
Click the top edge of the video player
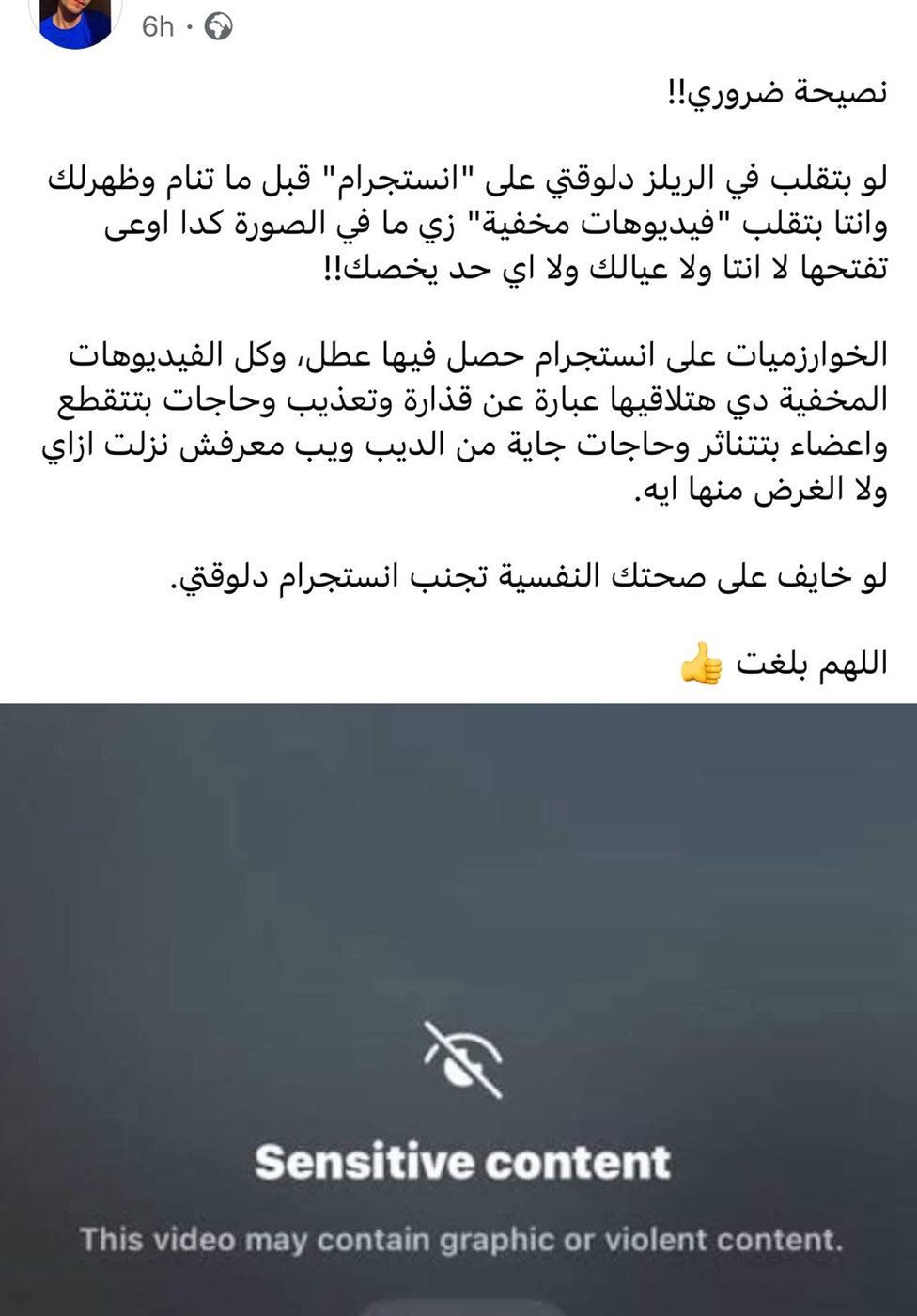coord(458,705)
